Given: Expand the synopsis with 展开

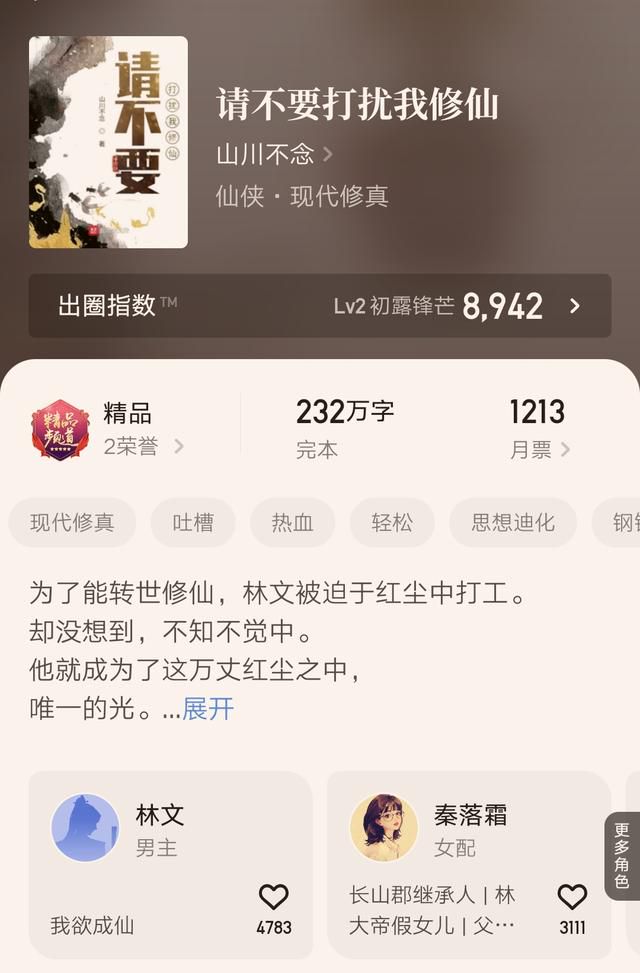Looking at the screenshot, I should click(x=208, y=709).
